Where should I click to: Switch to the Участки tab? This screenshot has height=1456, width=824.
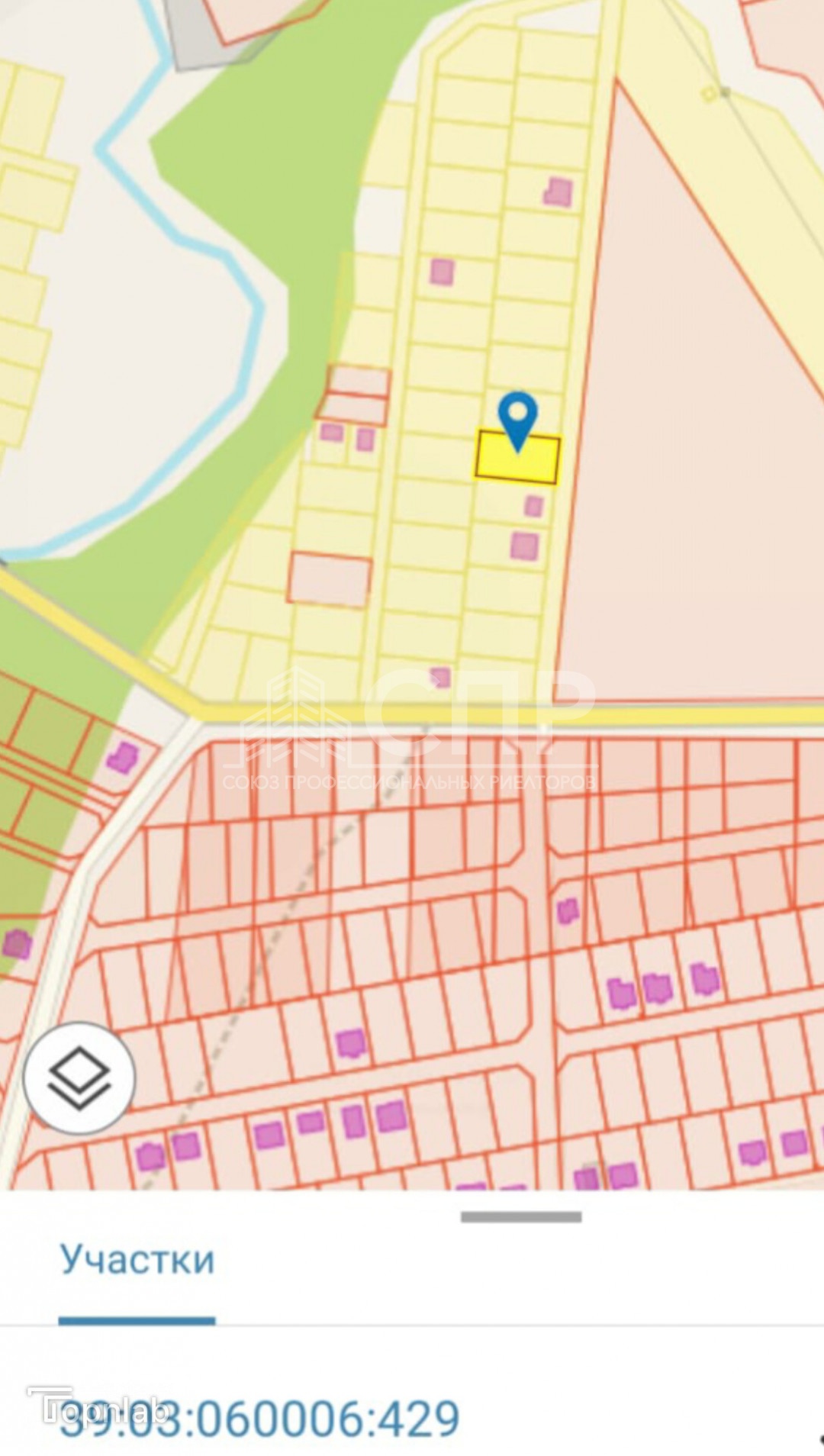pyautogui.click(x=137, y=1260)
